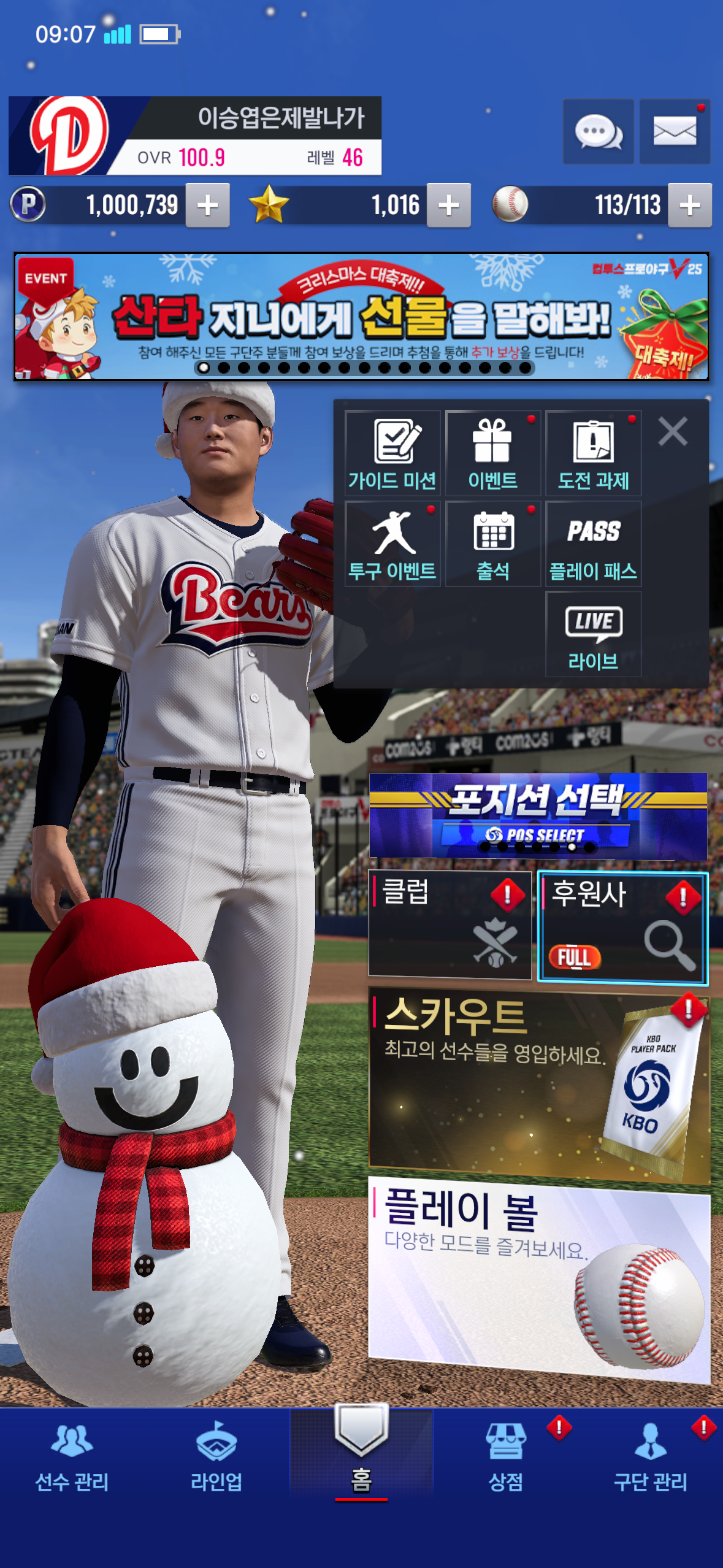723x1568 pixels.
Task: Open 도전 과제 challenges
Action: pyautogui.click(x=594, y=453)
